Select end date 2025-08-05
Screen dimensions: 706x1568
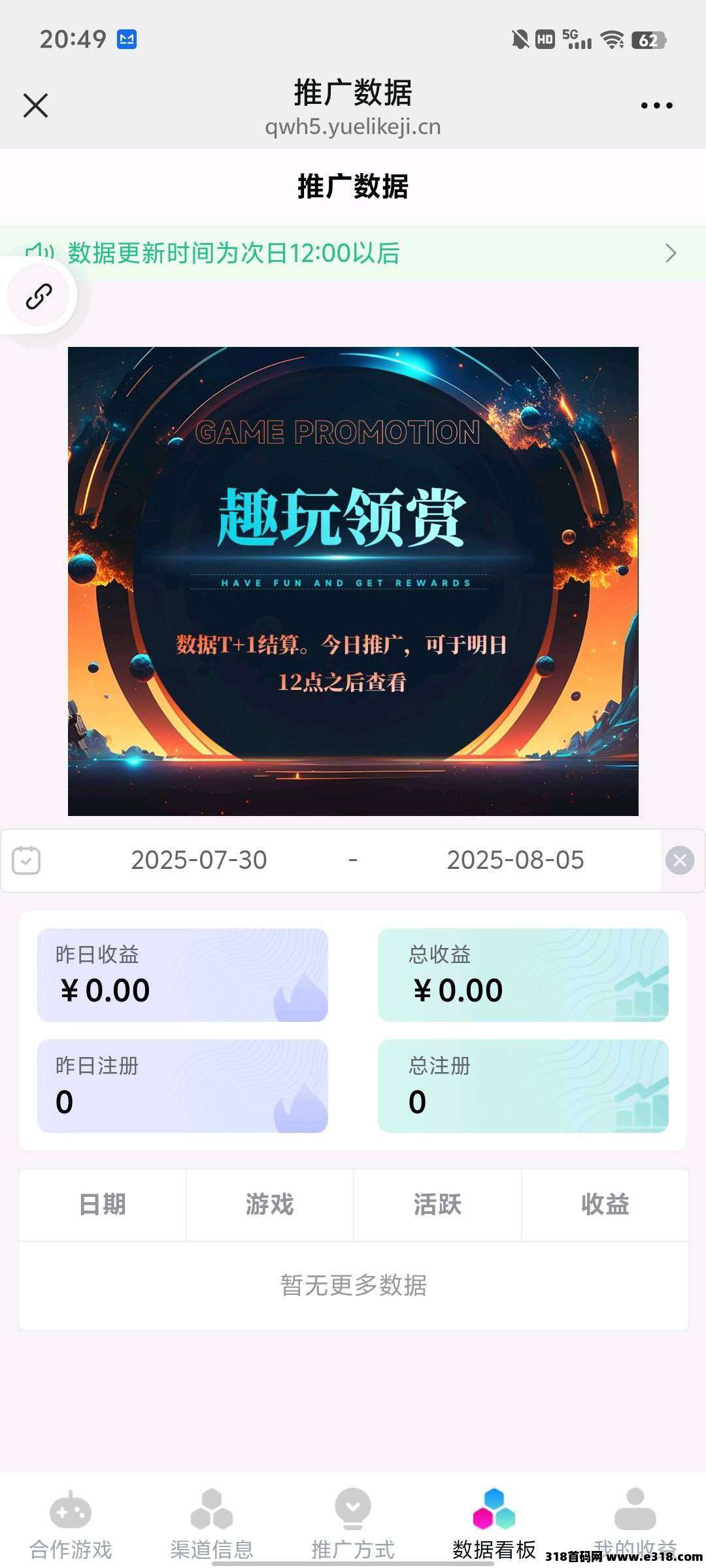[x=515, y=860]
